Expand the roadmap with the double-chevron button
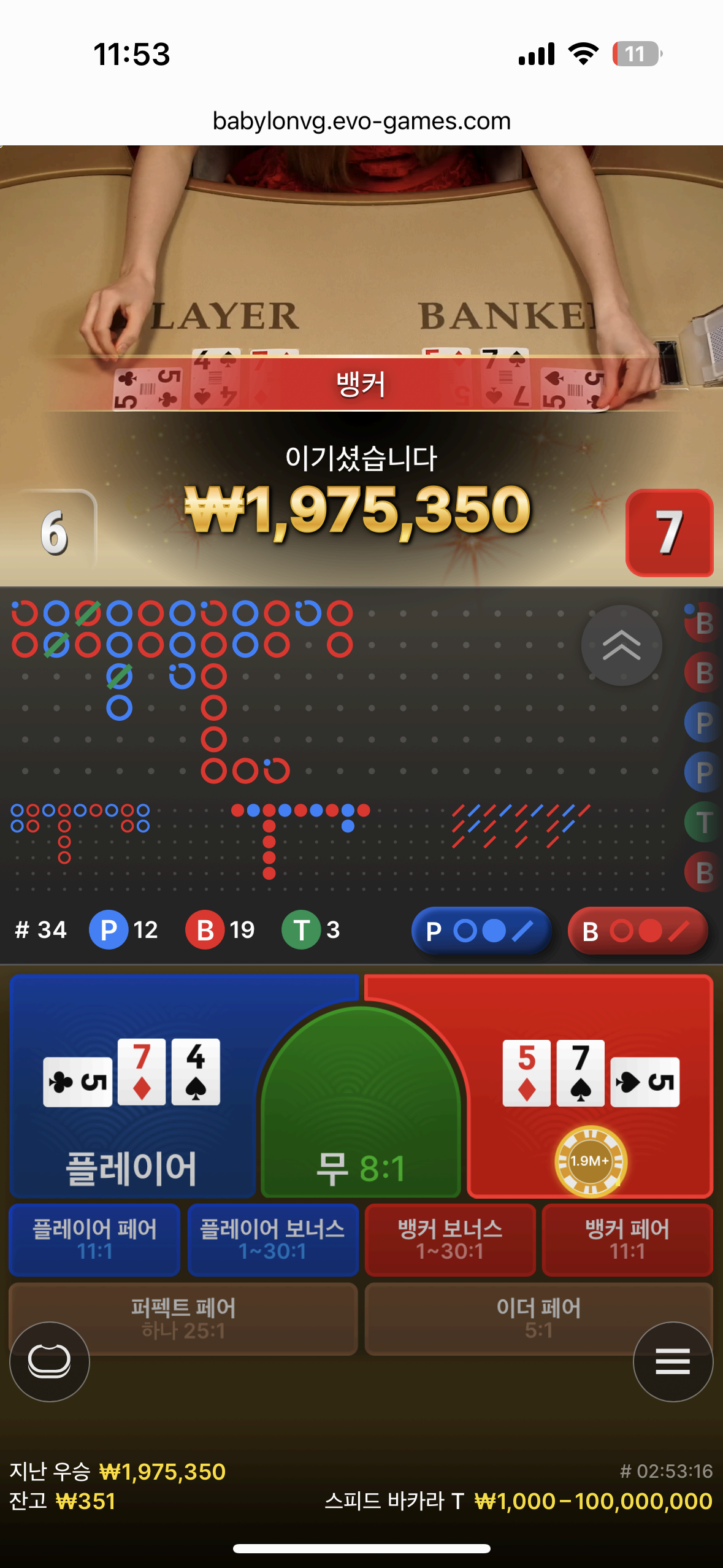 coord(621,645)
